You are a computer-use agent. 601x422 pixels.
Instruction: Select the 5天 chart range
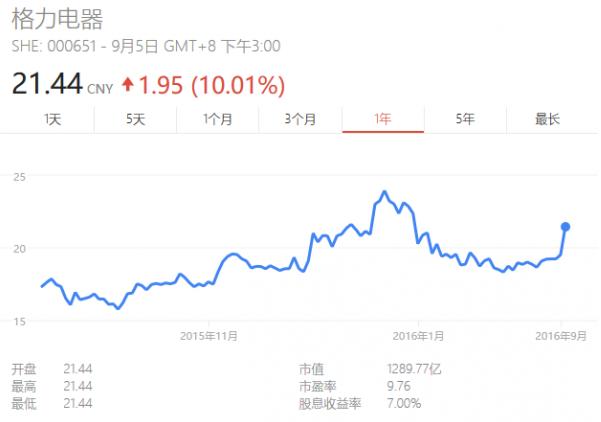(x=136, y=119)
